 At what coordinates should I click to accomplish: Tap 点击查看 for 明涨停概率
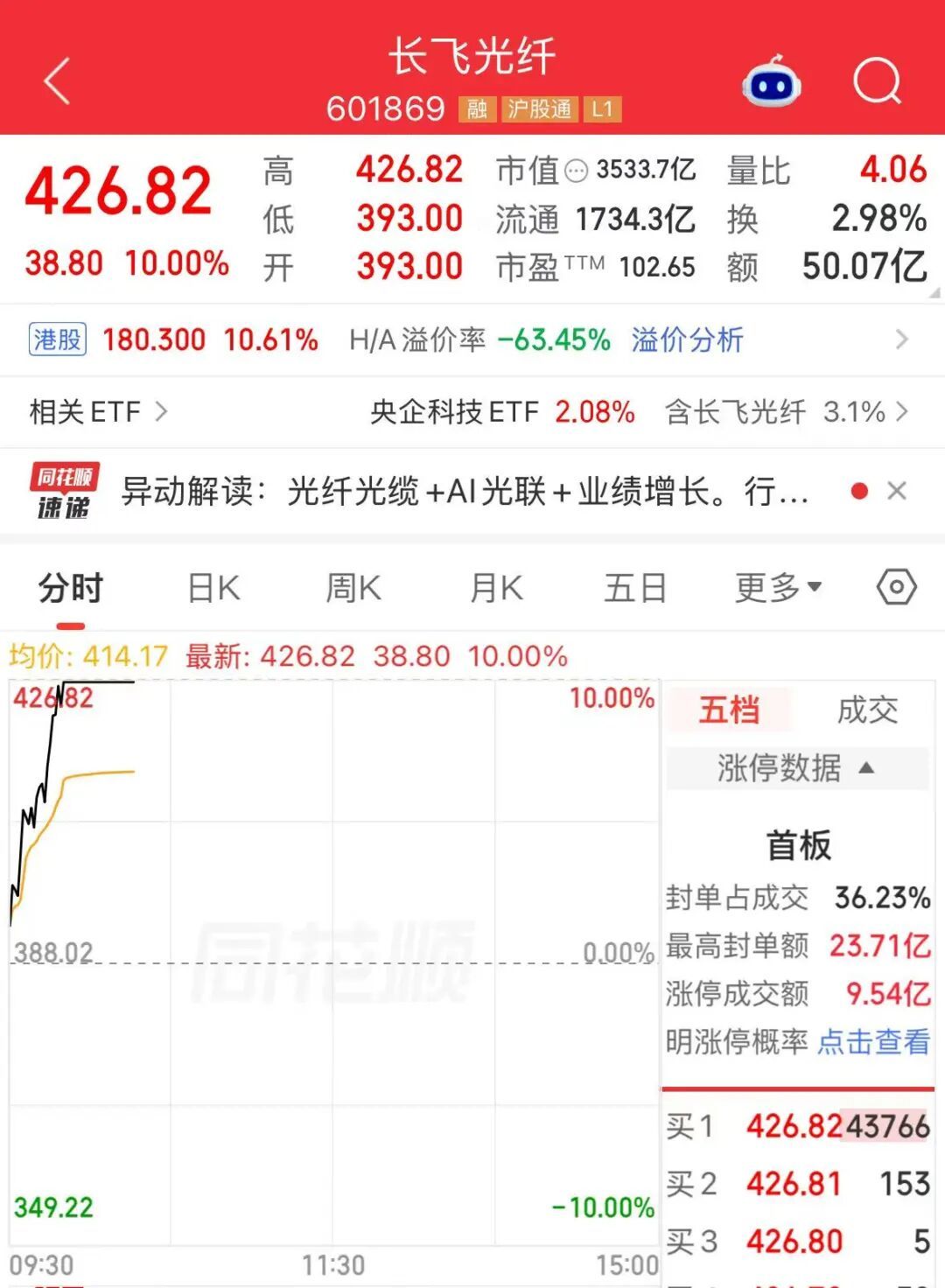click(x=873, y=1041)
